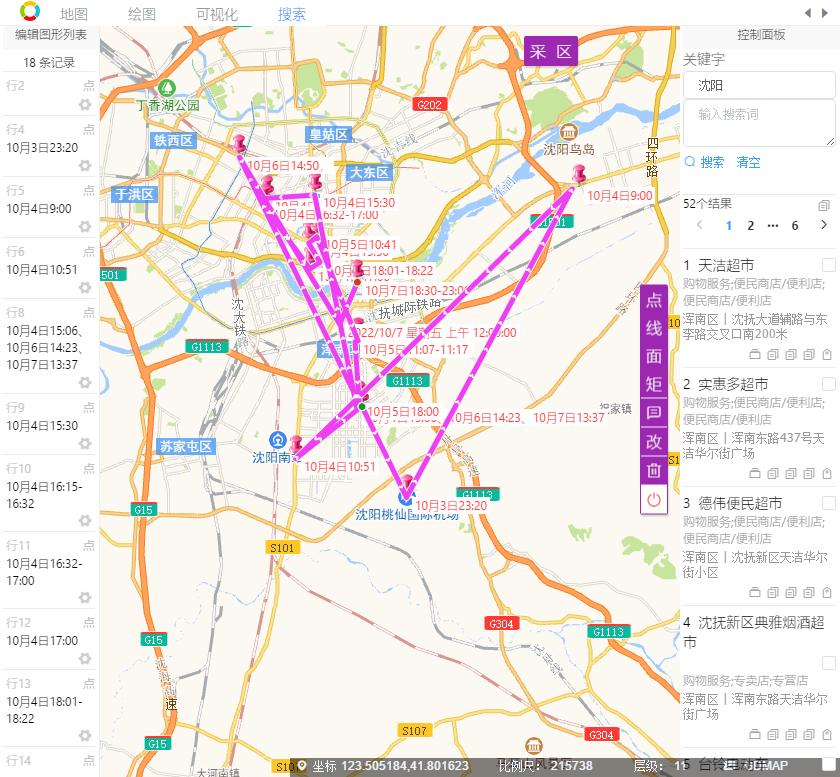840x777 pixels.
Task: Switch to the 地图 tab
Action: (74, 15)
